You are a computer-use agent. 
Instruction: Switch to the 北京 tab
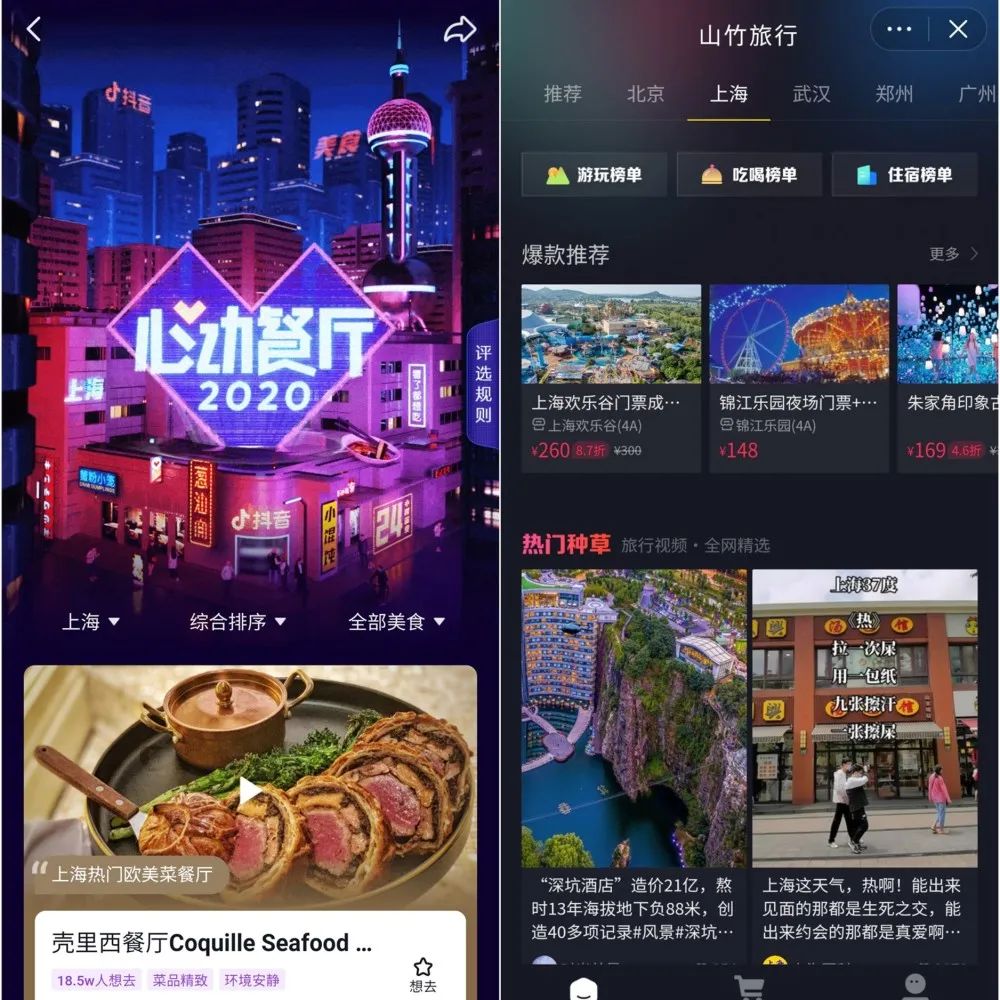(645, 94)
